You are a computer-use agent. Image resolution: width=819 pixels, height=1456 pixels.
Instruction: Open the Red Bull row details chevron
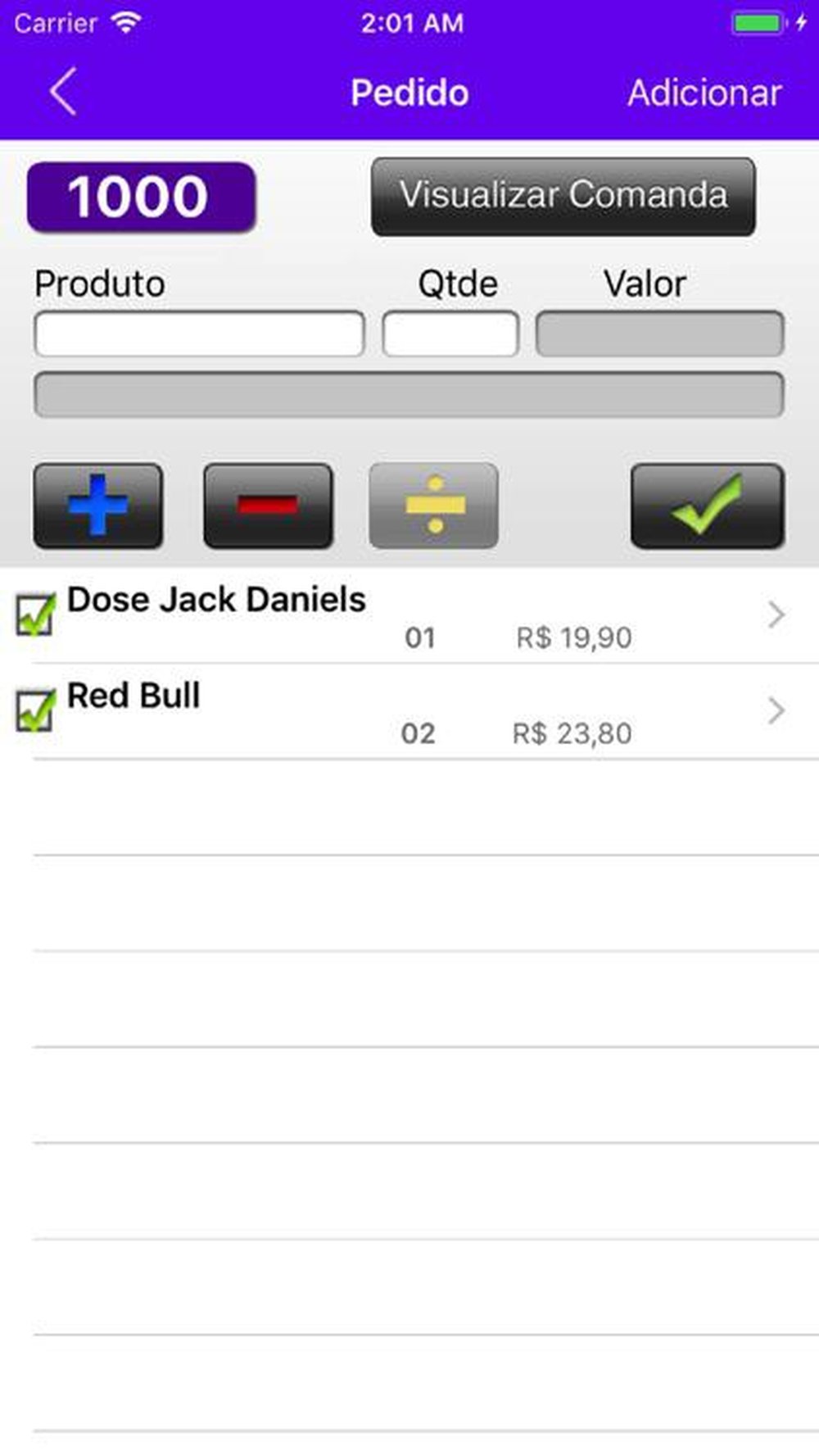(x=776, y=710)
